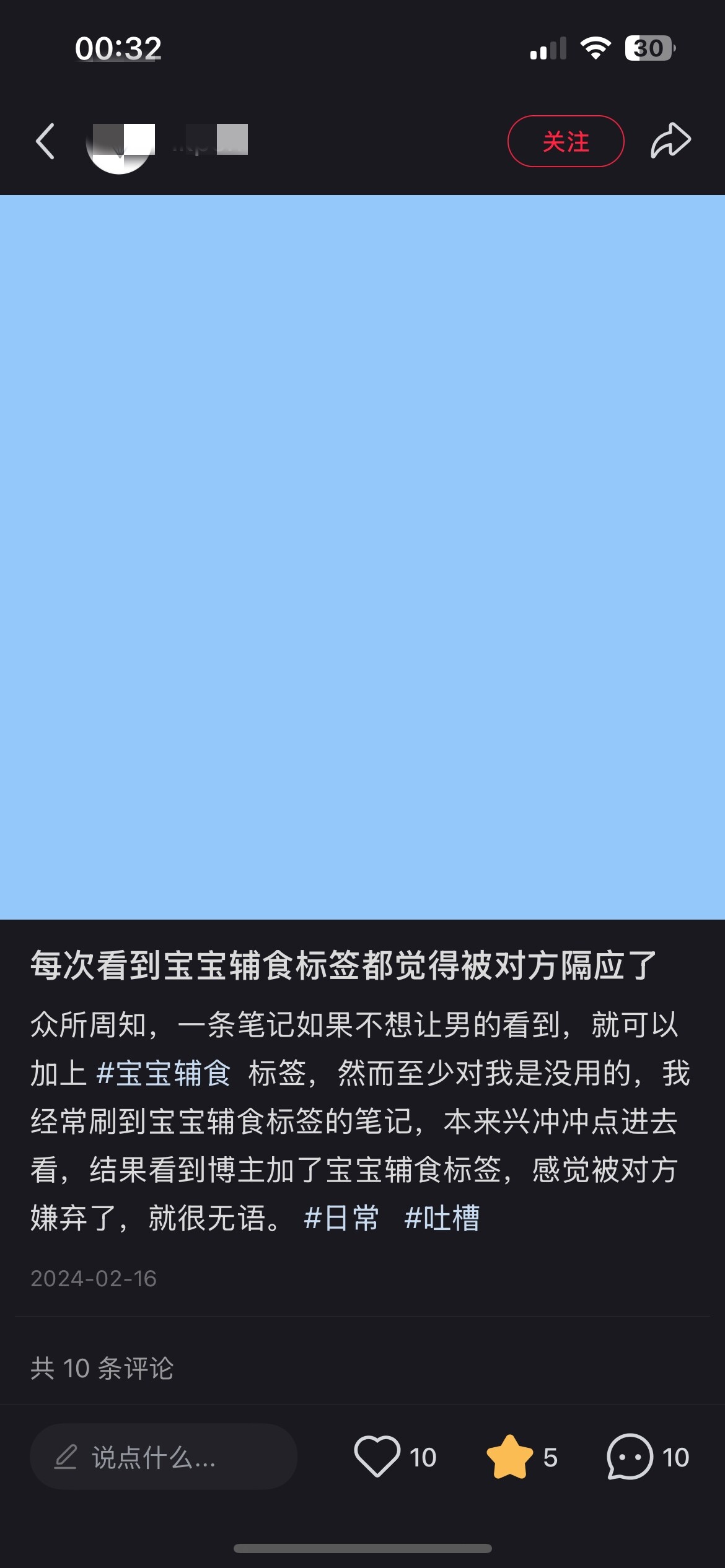725x1568 pixels.
Task: Open the #吐槽 hashtag
Action: click(x=442, y=1218)
